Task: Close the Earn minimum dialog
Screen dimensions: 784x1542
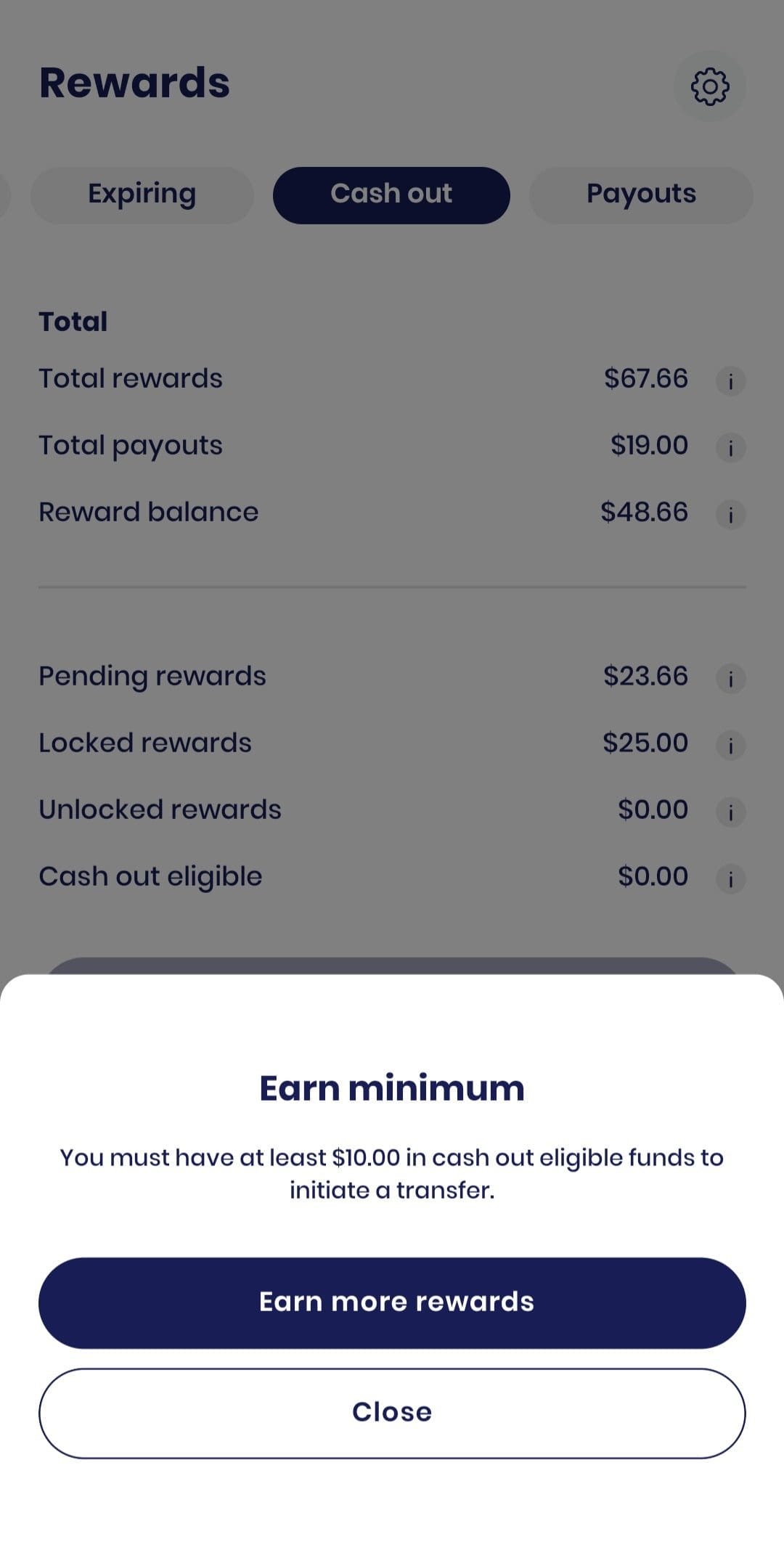Action: click(x=392, y=1413)
